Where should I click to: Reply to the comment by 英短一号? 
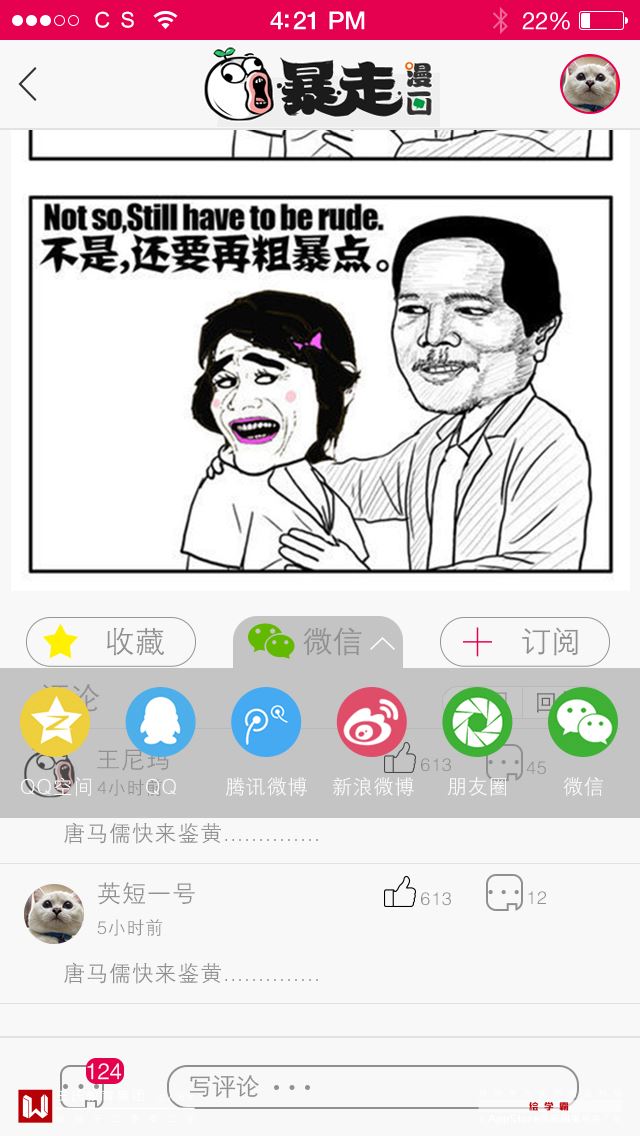point(505,892)
